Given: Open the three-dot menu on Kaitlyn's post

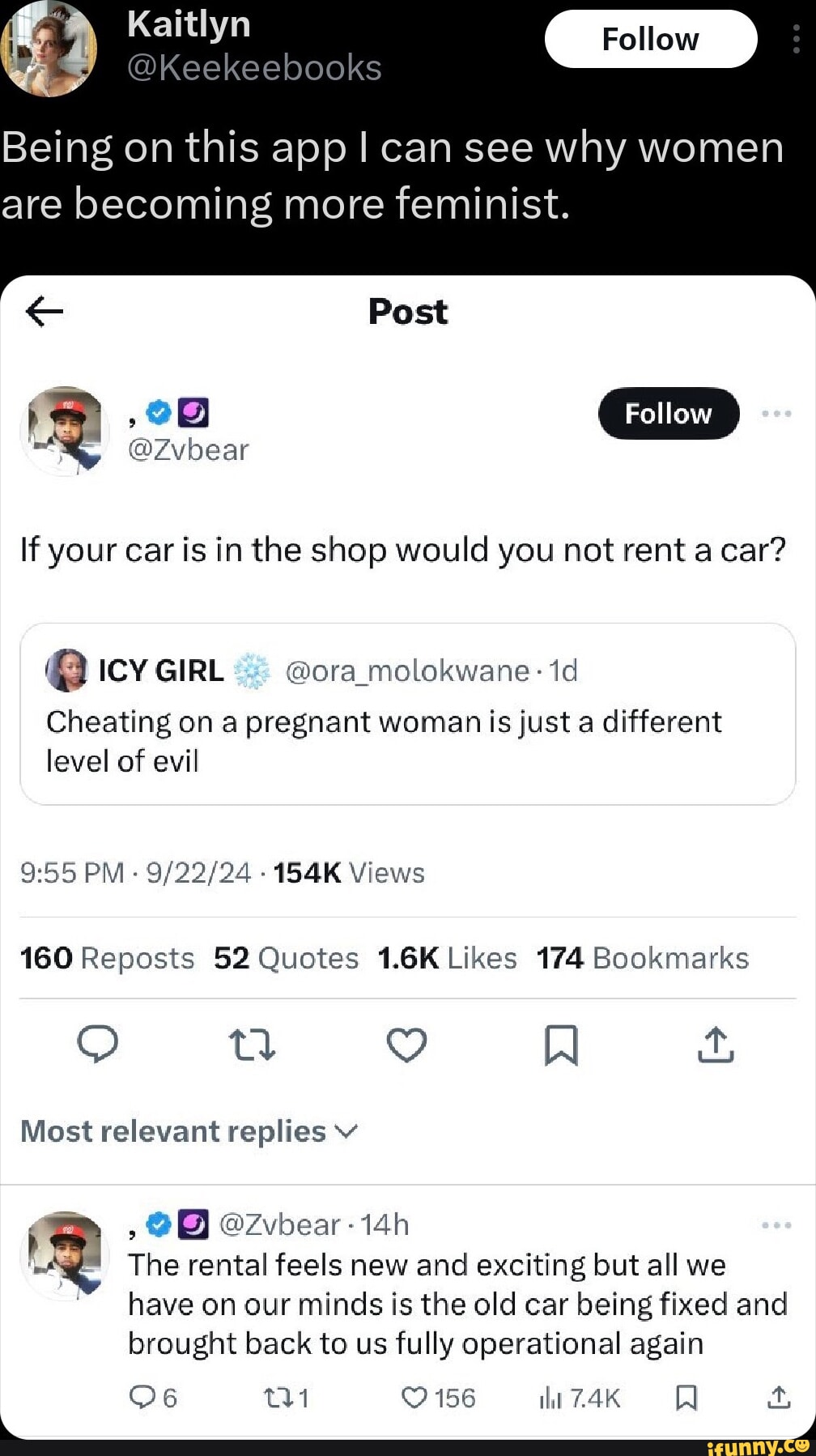Looking at the screenshot, I should click(x=797, y=38).
